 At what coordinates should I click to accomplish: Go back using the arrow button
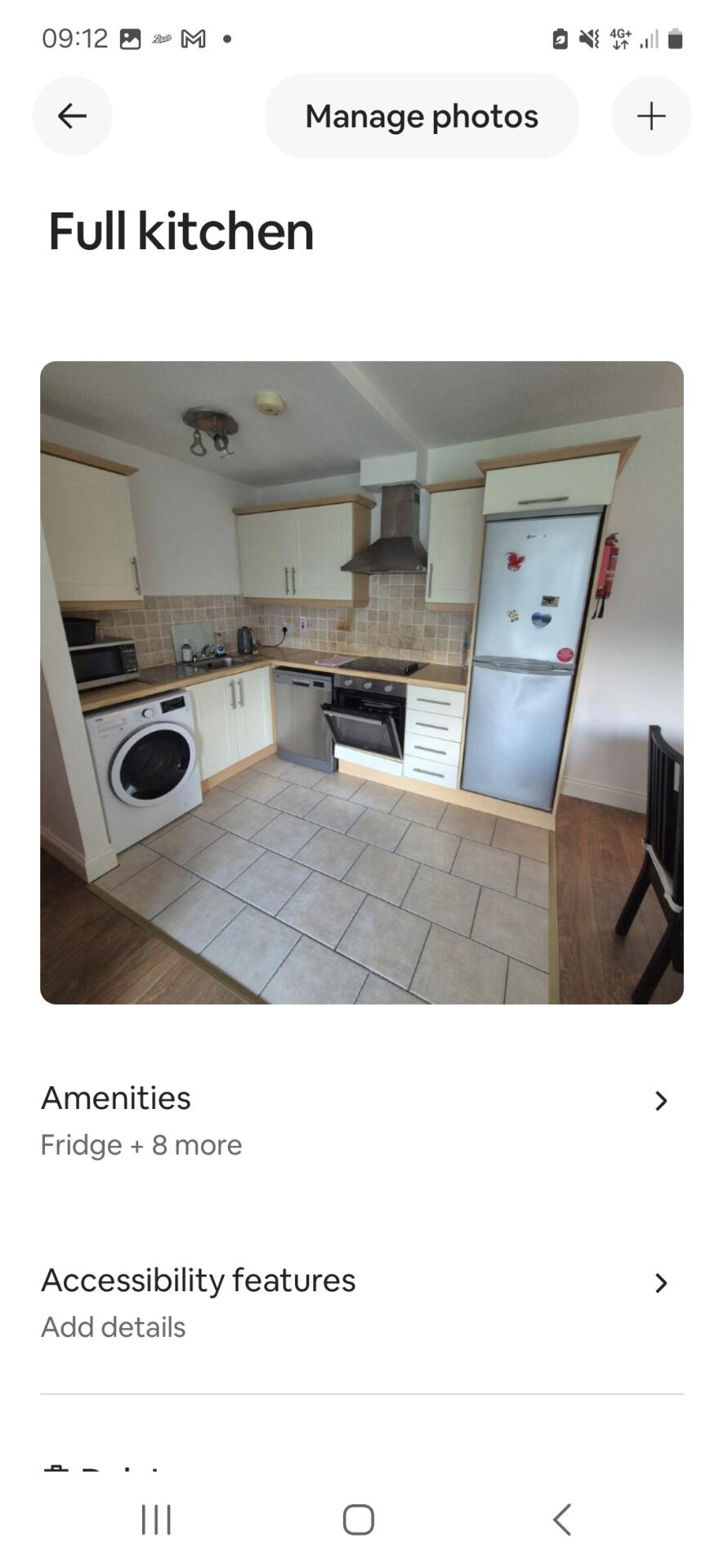click(x=72, y=116)
